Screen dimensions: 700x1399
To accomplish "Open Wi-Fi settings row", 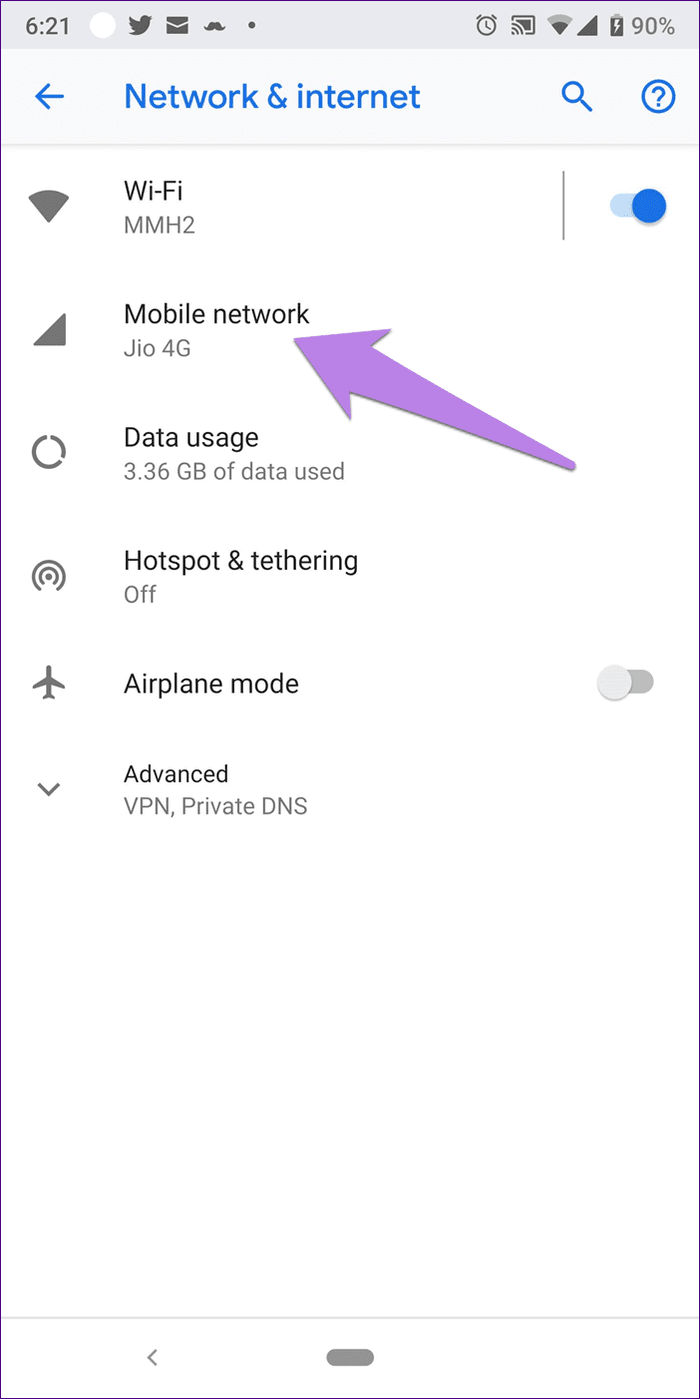I will pos(280,207).
